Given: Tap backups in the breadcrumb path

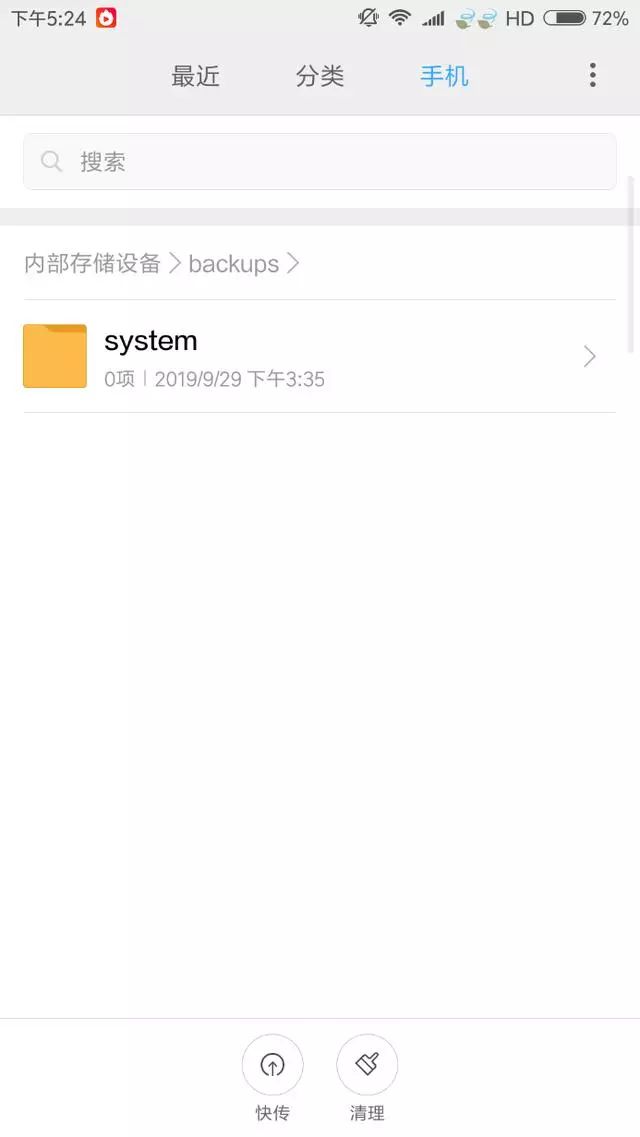Looking at the screenshot, I should point(233,263).
